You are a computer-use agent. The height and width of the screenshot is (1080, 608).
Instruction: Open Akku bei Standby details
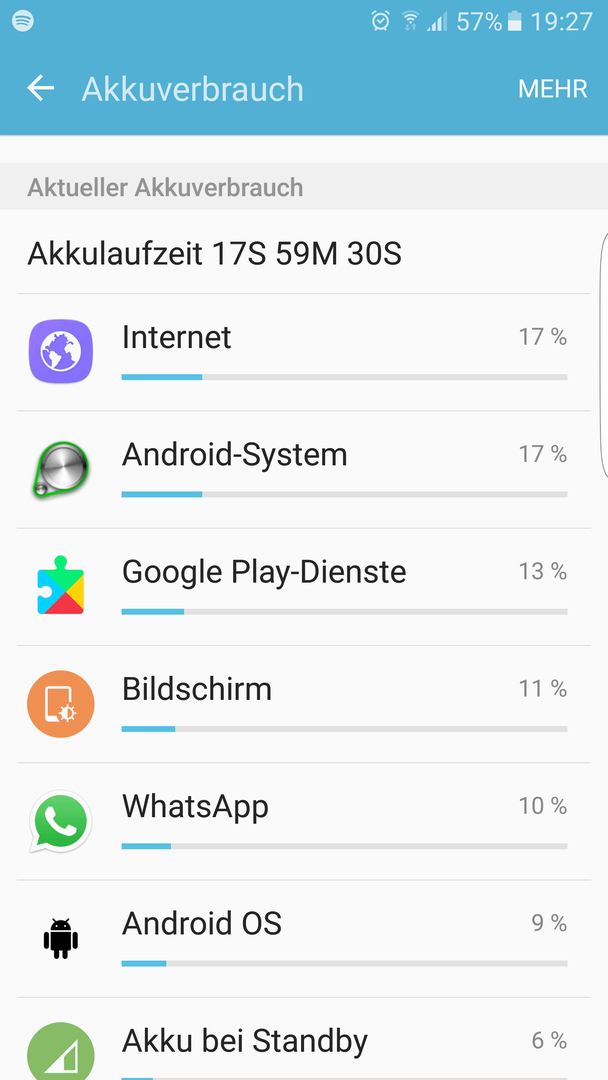(304, 1039)
